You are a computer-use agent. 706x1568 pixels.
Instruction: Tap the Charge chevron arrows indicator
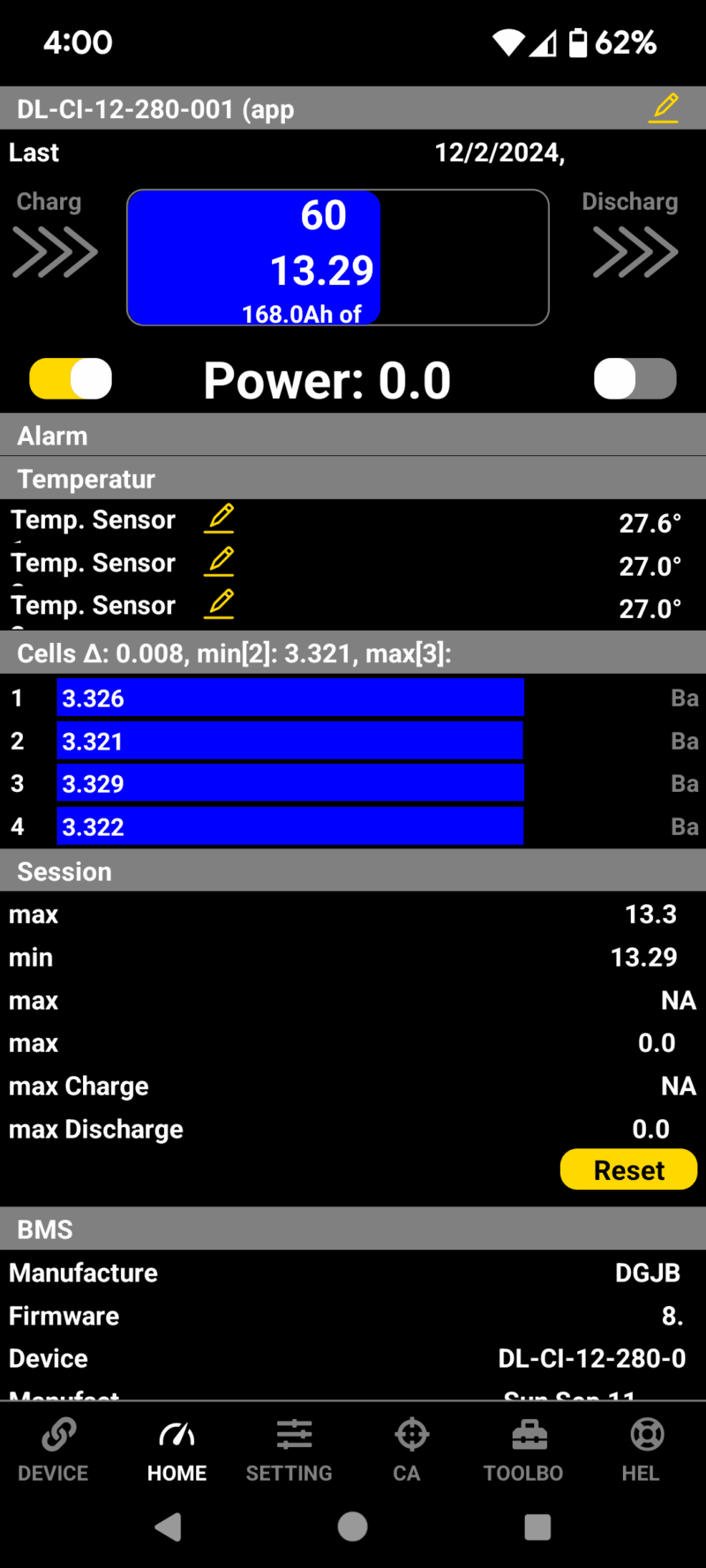(55, 251)
